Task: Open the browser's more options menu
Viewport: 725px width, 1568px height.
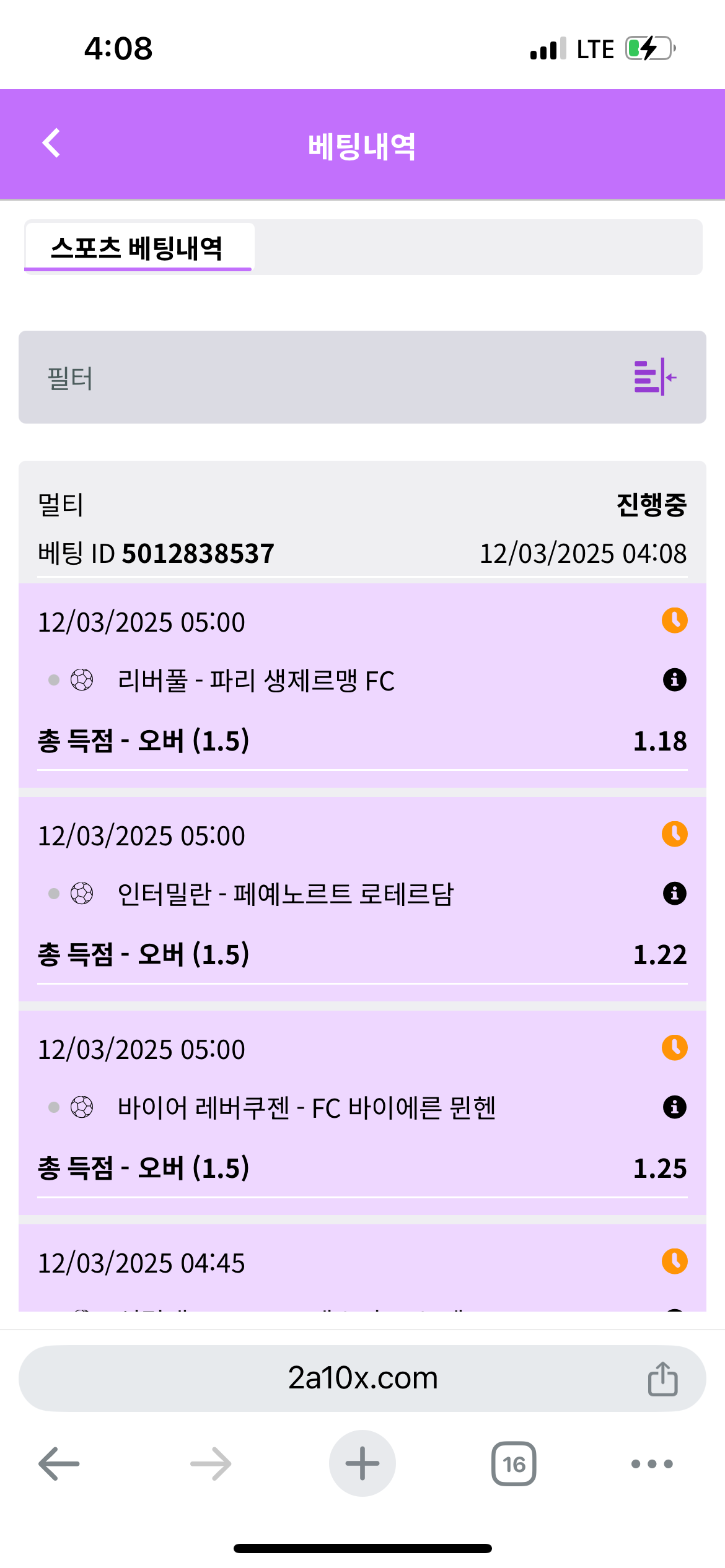Action: (x=651, y=1464)
